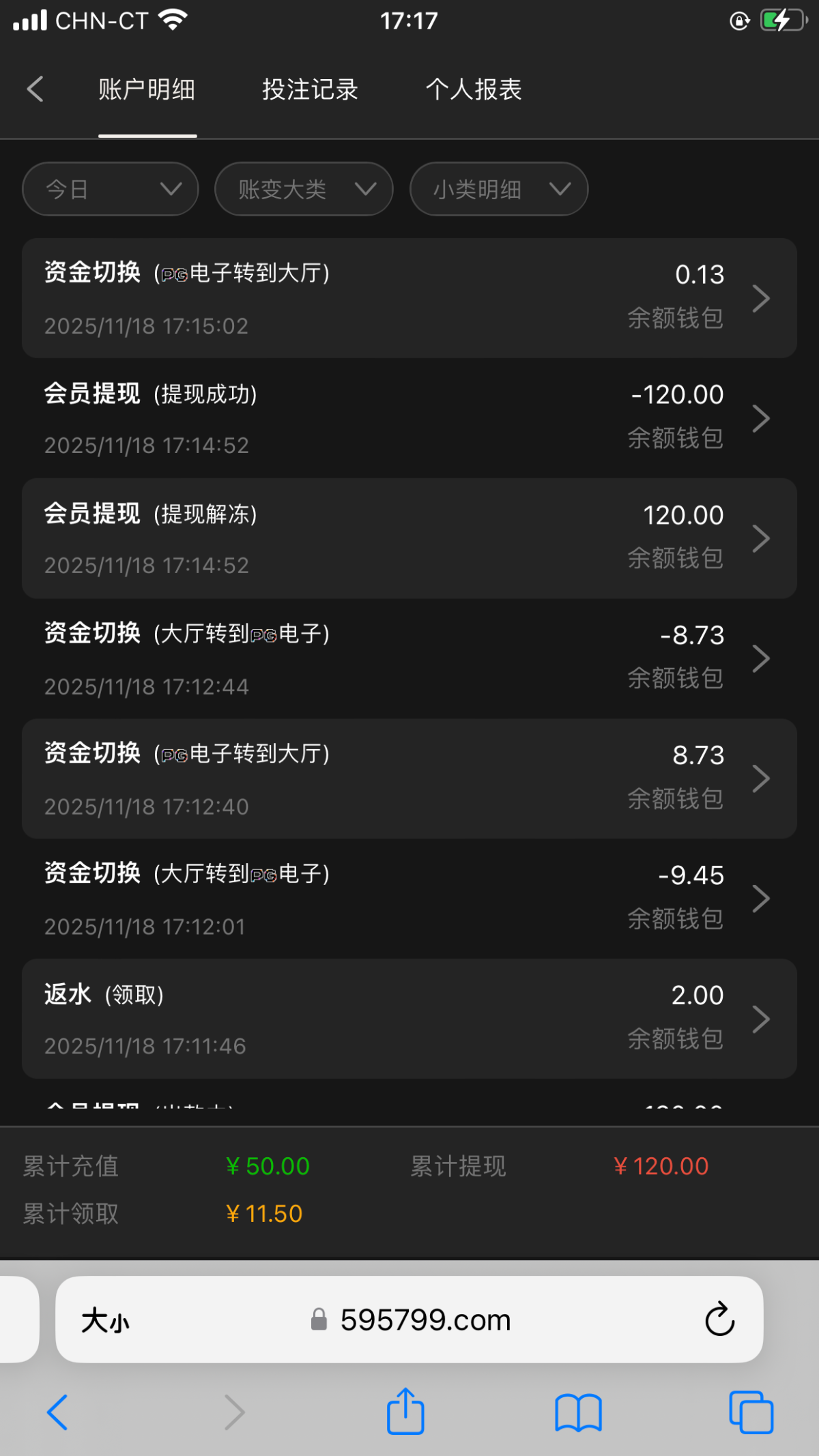Switch to the 投注记录 tab
This screenshot has width=819, height=1456.
[310, 89]
